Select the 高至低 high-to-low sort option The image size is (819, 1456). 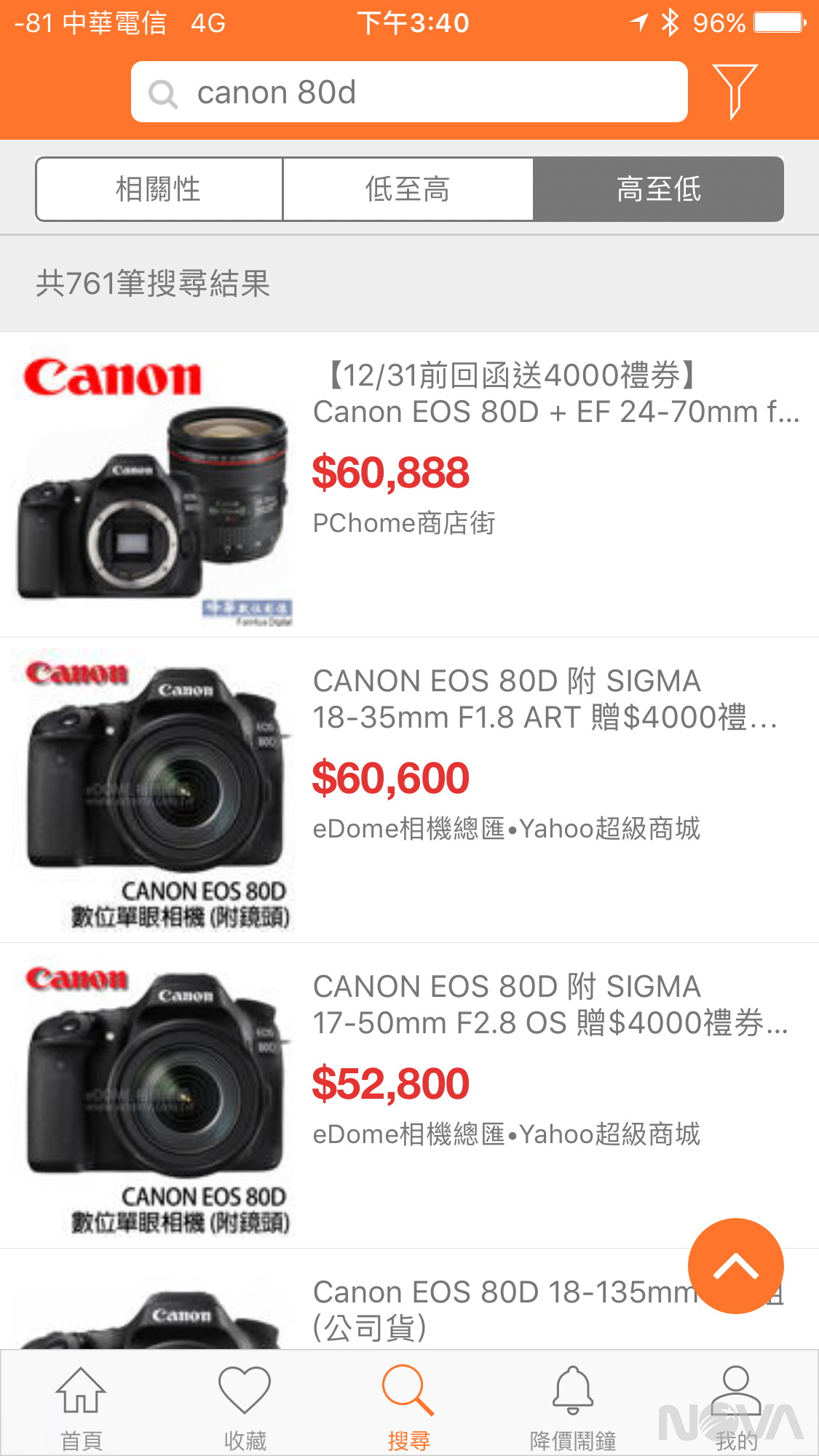(x=659, y=189)
